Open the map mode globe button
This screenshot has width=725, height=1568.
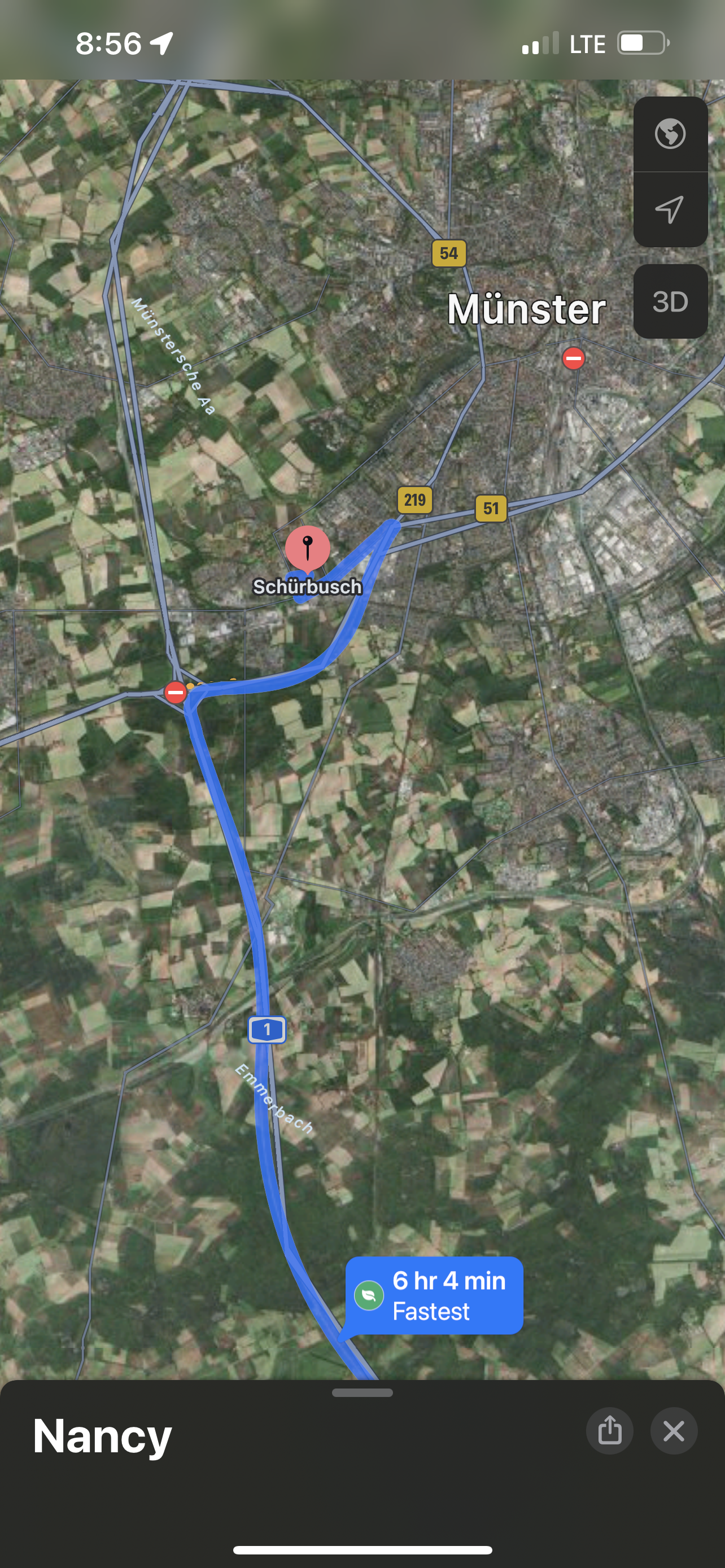pyautogui.click(x=670, y=134)
